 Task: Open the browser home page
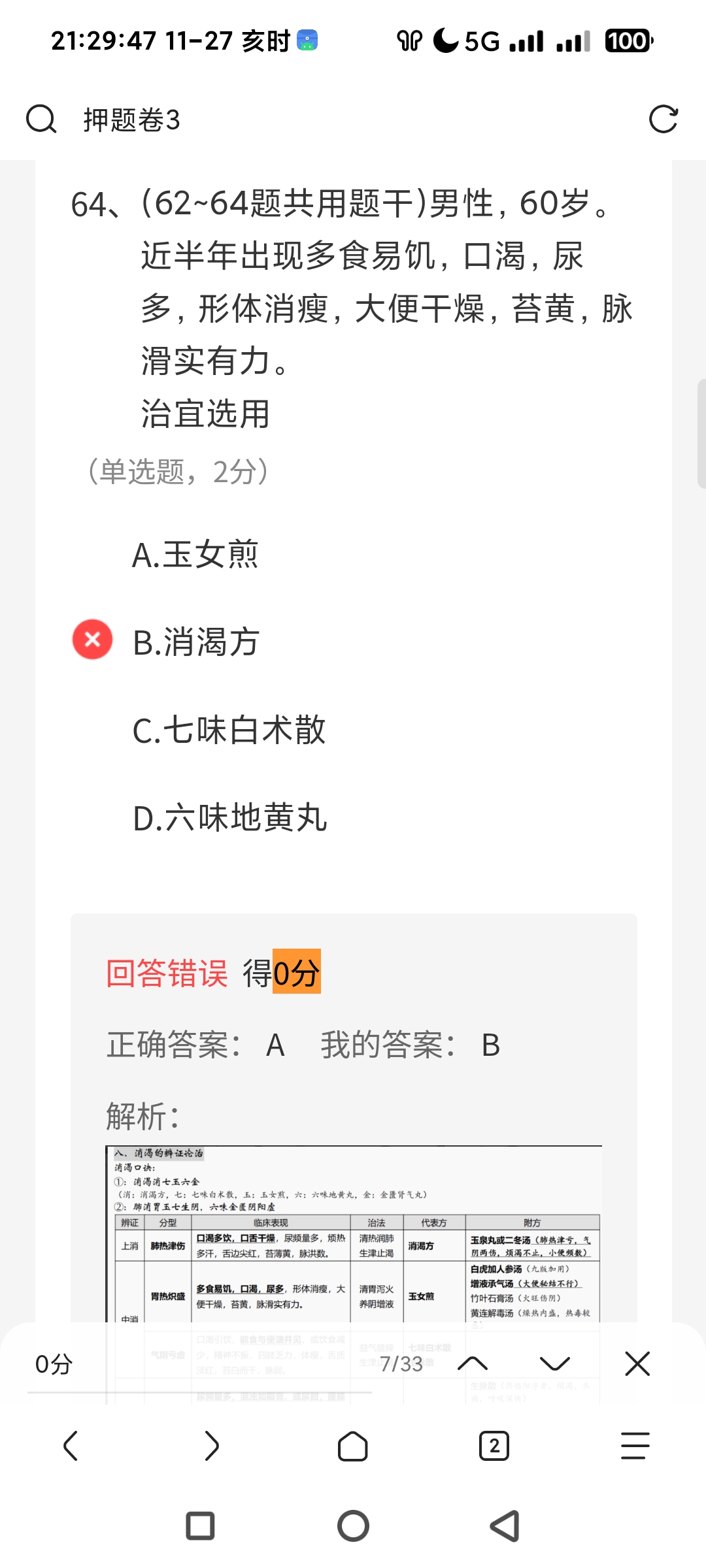(x=353, y=1446)
